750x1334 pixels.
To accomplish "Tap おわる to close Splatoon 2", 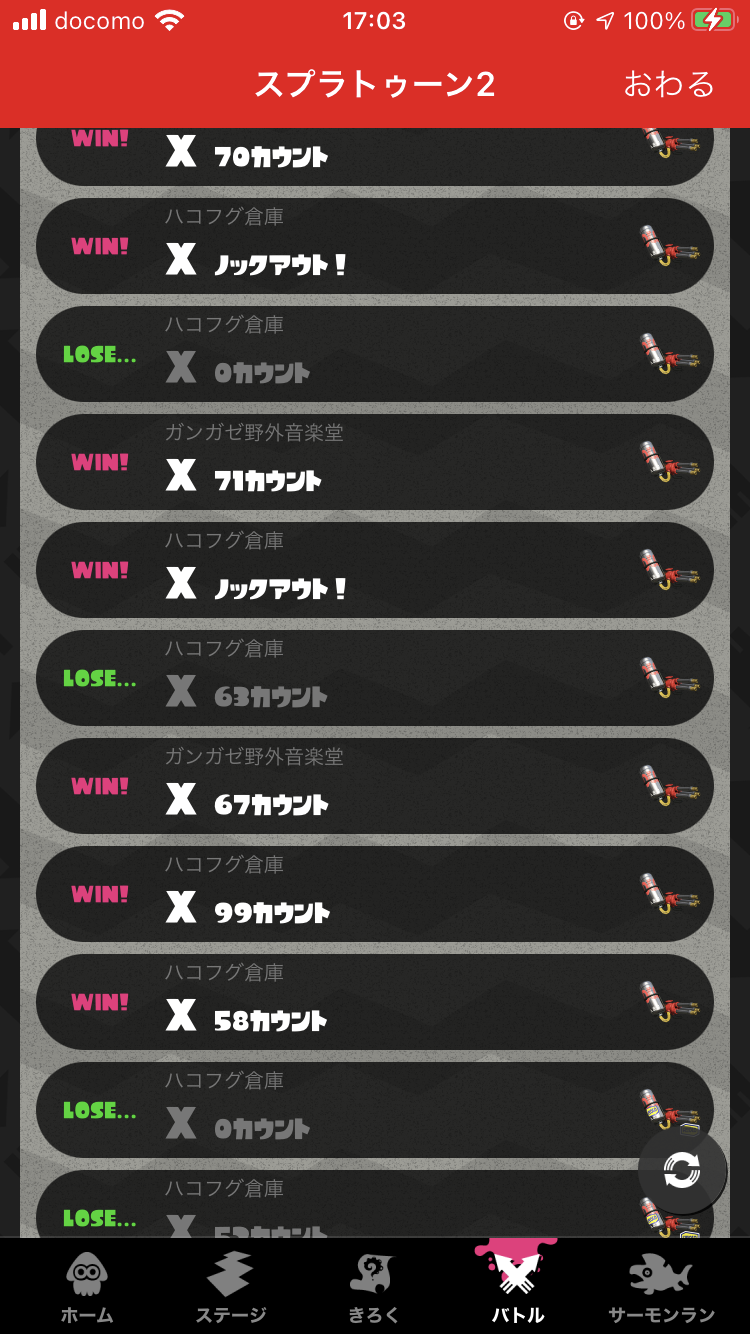I will coord(668,84).
